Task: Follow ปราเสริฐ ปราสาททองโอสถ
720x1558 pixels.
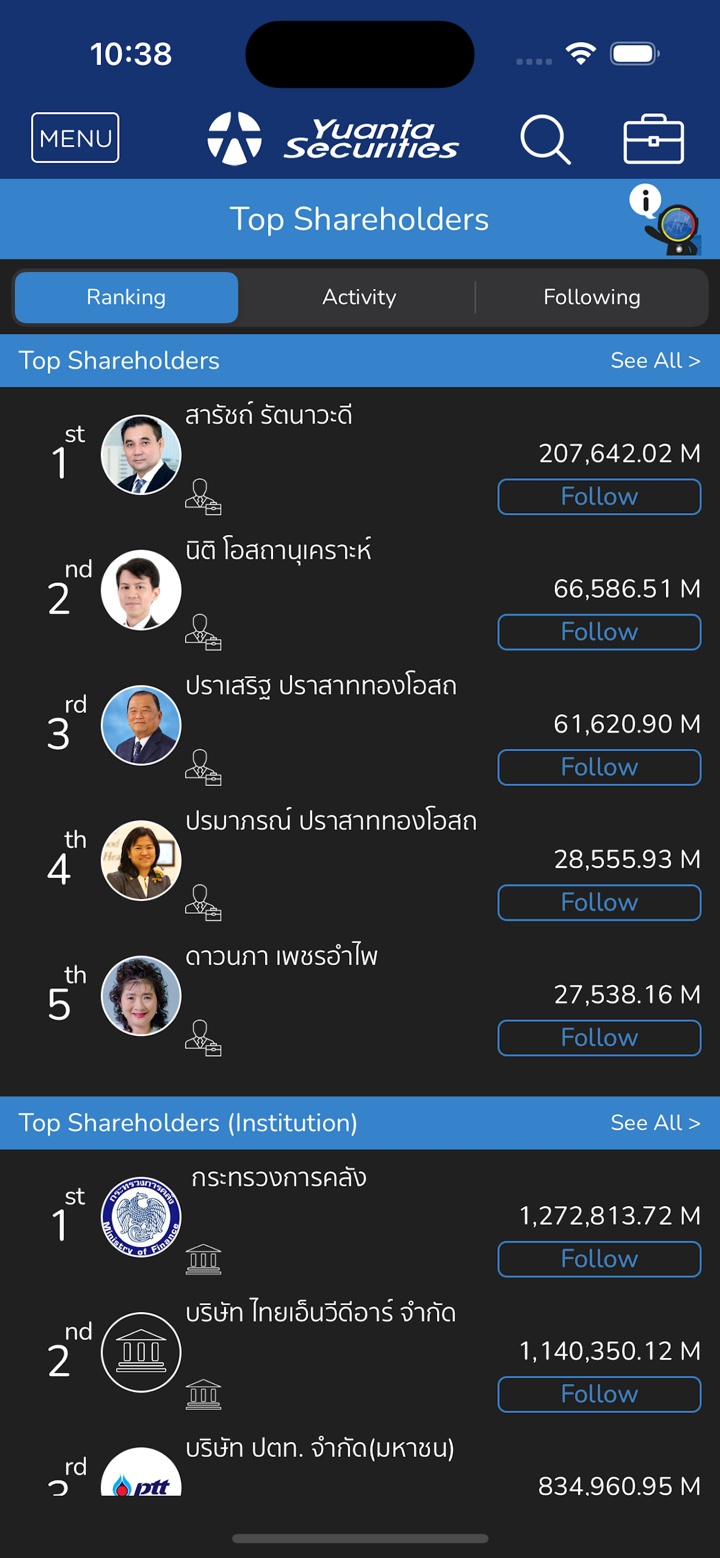Action: point(599,767)
